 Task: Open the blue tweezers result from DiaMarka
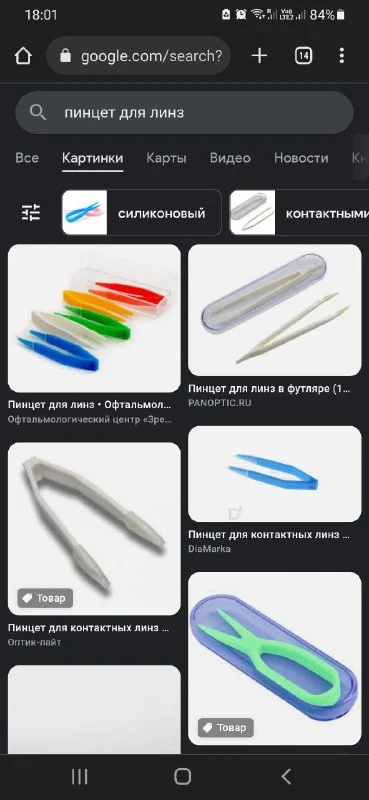pyautogui.click(x=275, y=473)
